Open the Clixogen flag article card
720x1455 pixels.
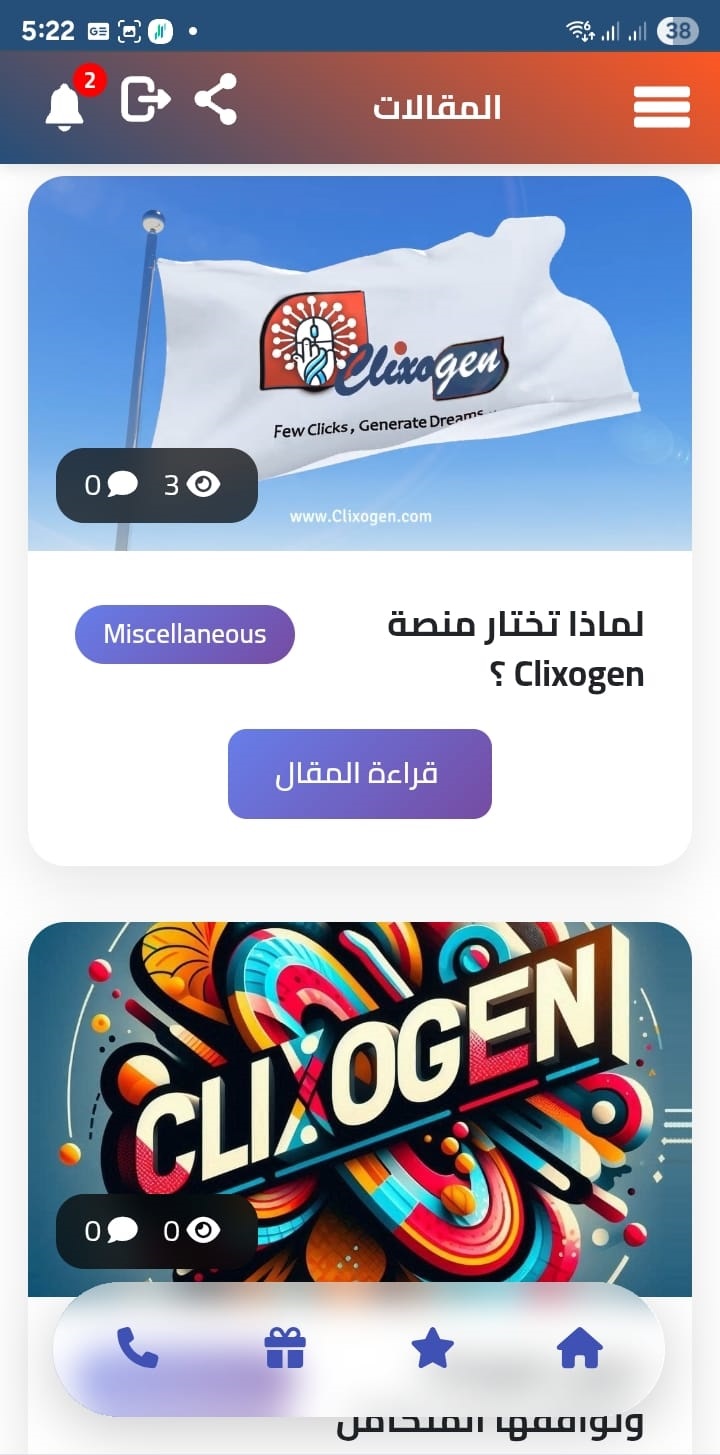click(359, 364)
